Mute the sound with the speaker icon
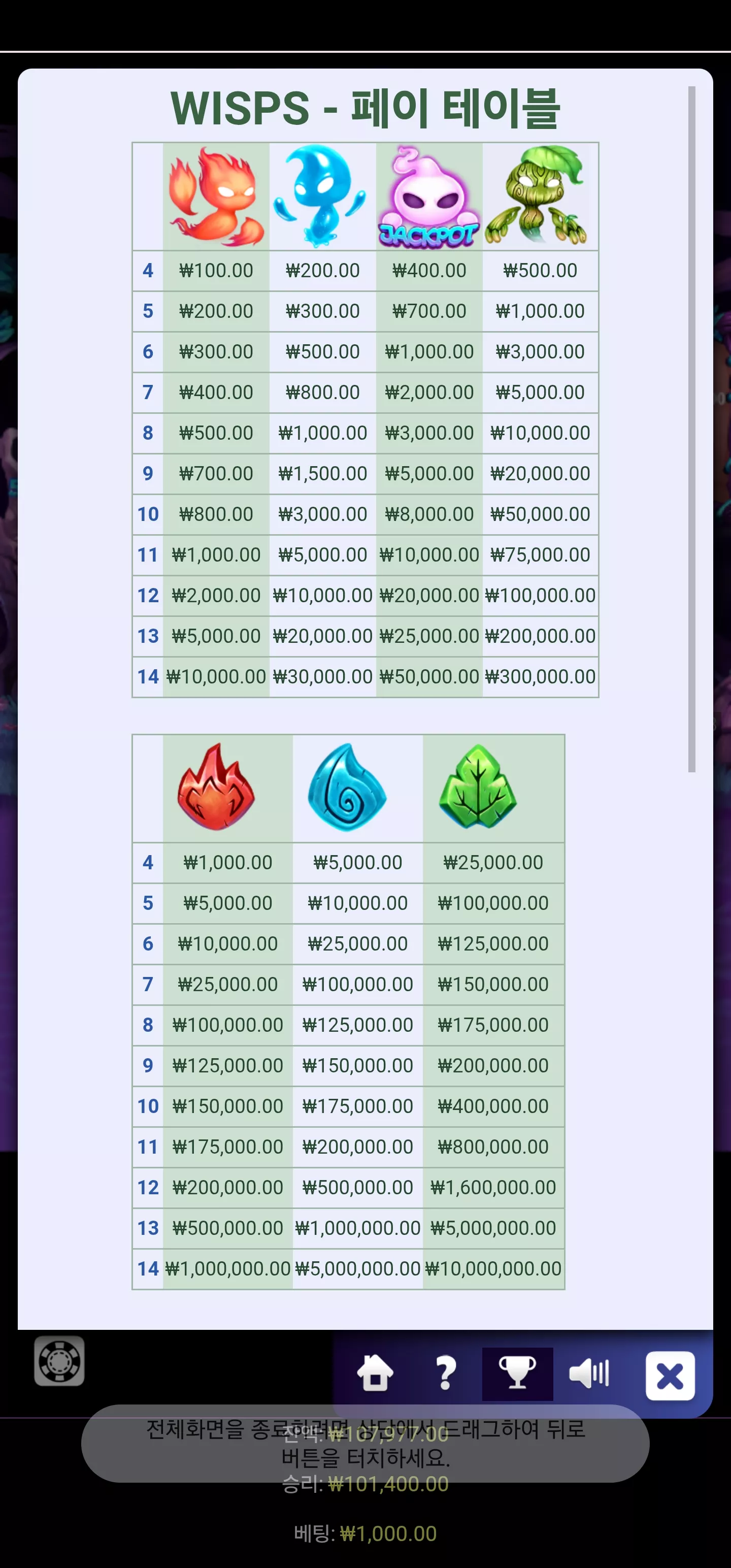This screenshot has width=731, height=1568. (588, 1373)
